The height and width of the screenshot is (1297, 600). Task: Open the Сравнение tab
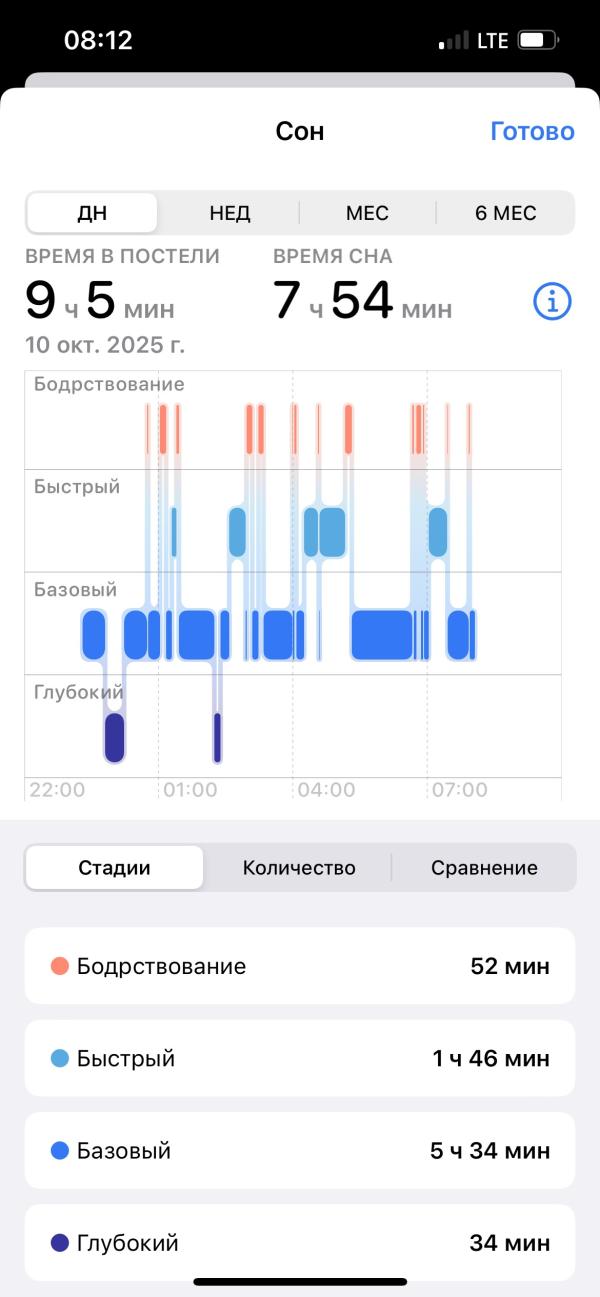click(484, 868)
